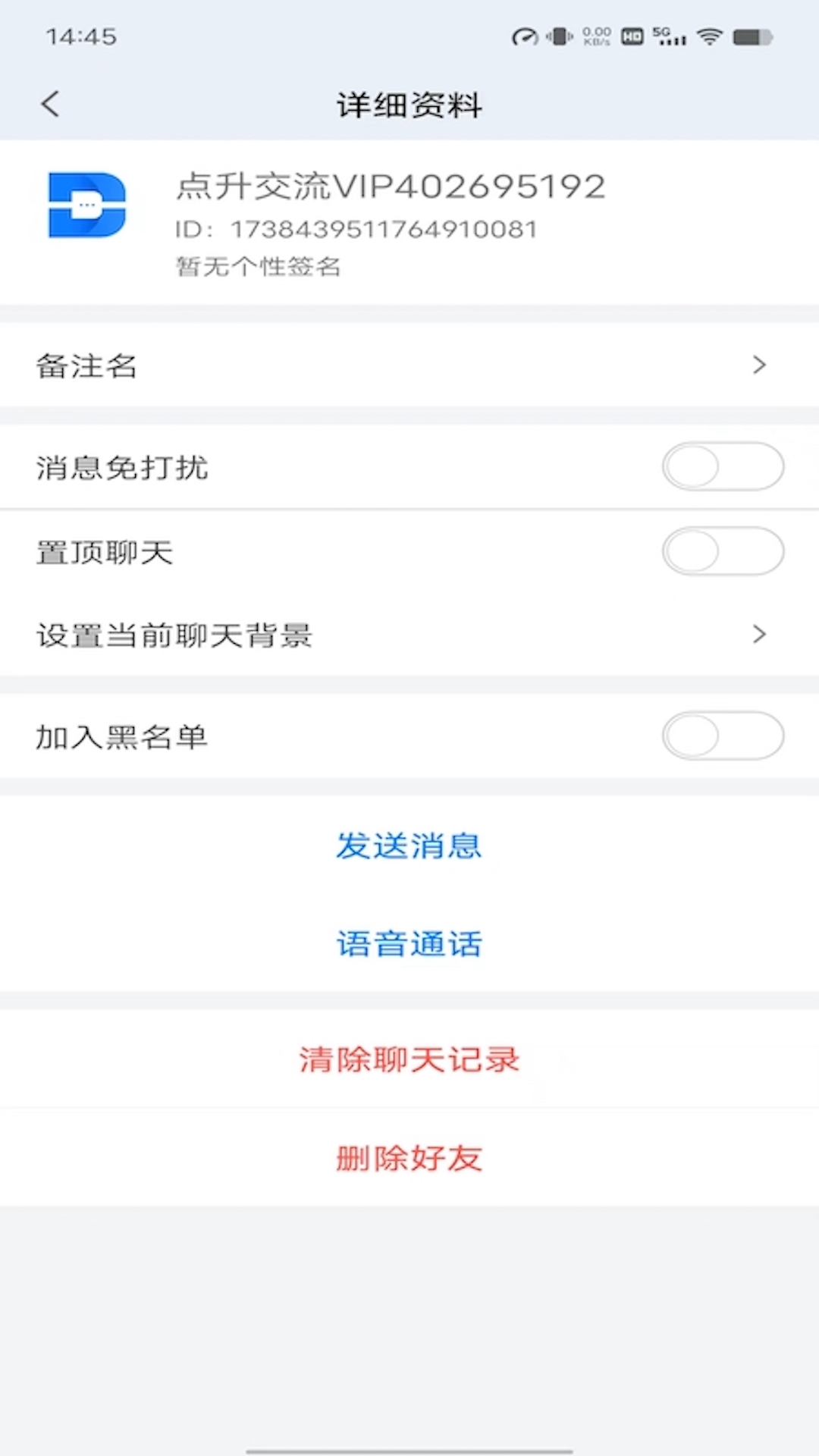Click the network speed indicator showing 0.00 KB/s
The width and height of the screenshot is (819, 1456).
tap(596, 35)
